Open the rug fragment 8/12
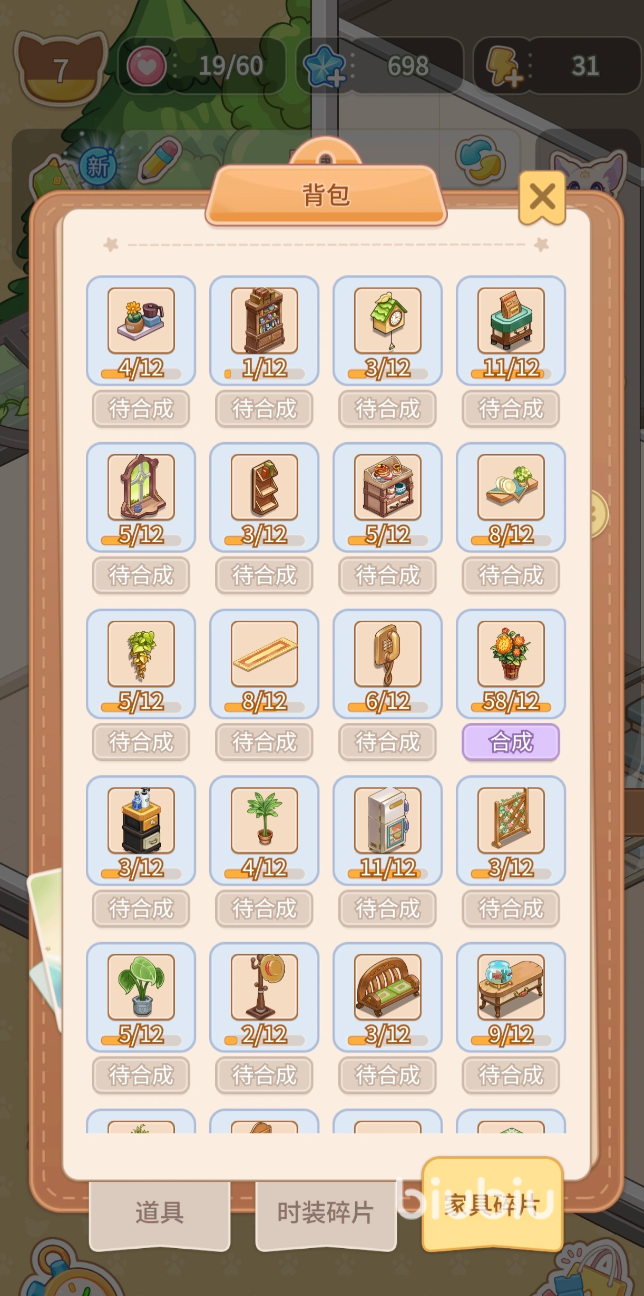644x1296 pixels. 264,664
